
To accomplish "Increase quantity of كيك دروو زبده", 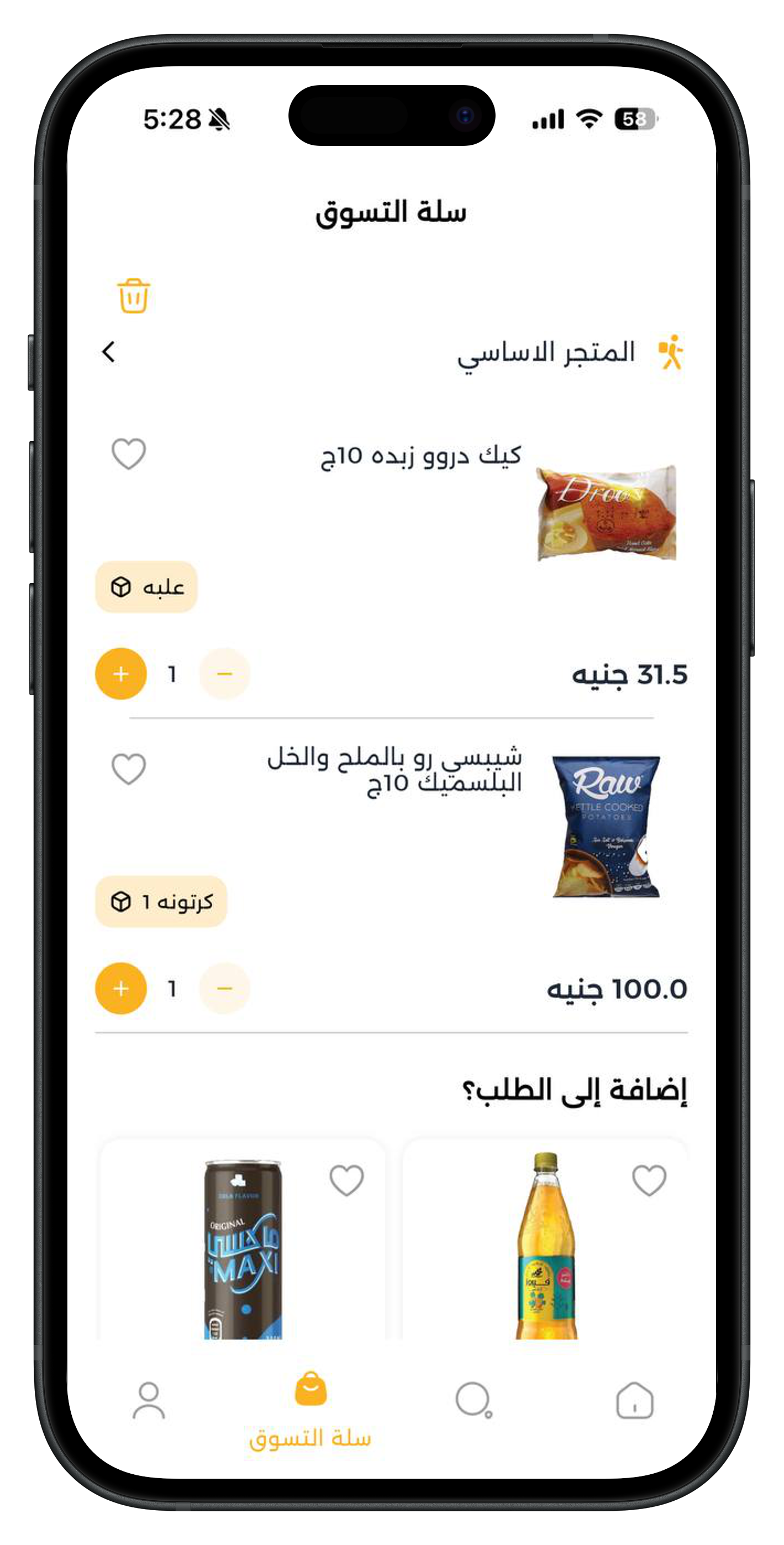I will [121, 674].
